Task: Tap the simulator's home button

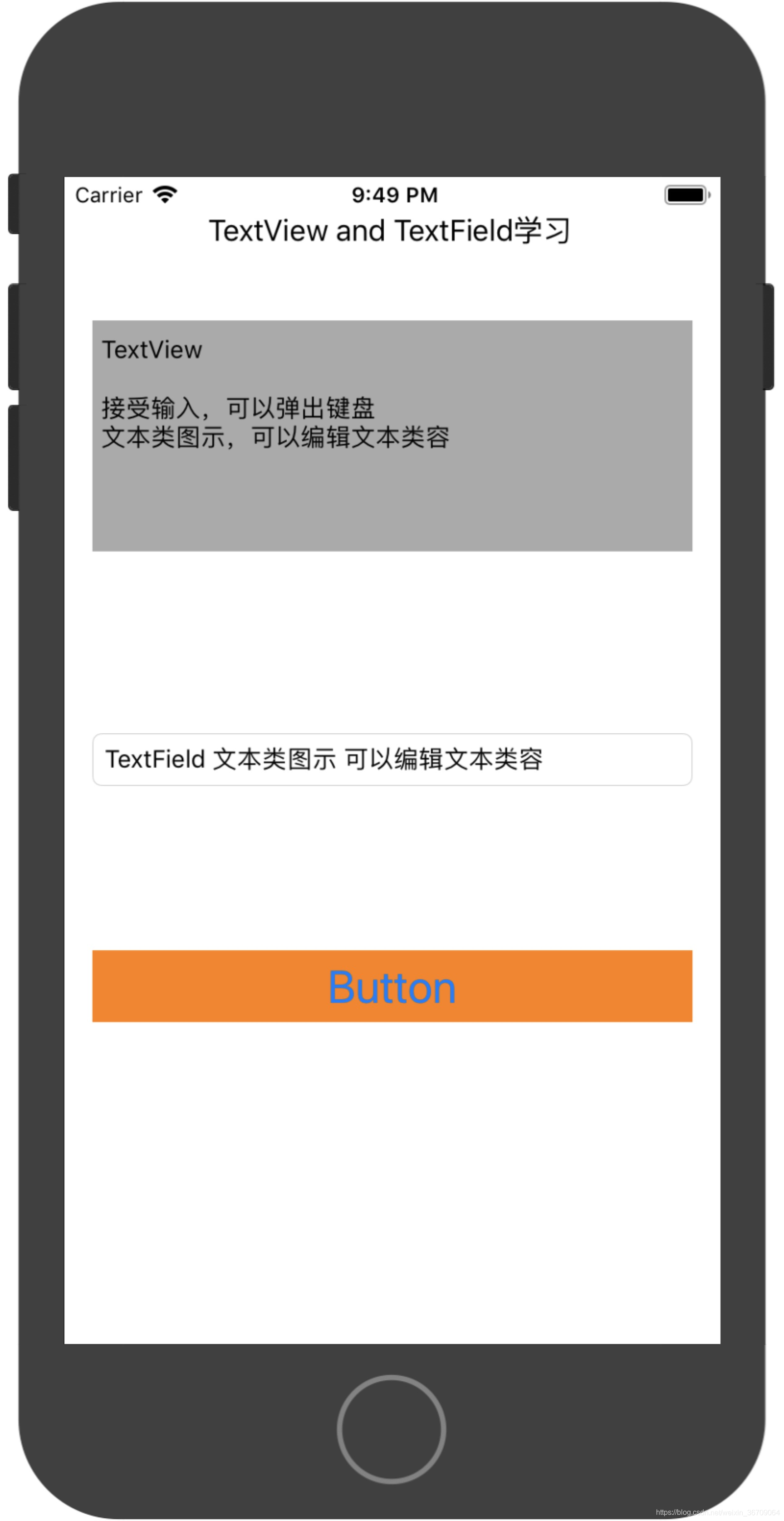Action: point(392,1429)
